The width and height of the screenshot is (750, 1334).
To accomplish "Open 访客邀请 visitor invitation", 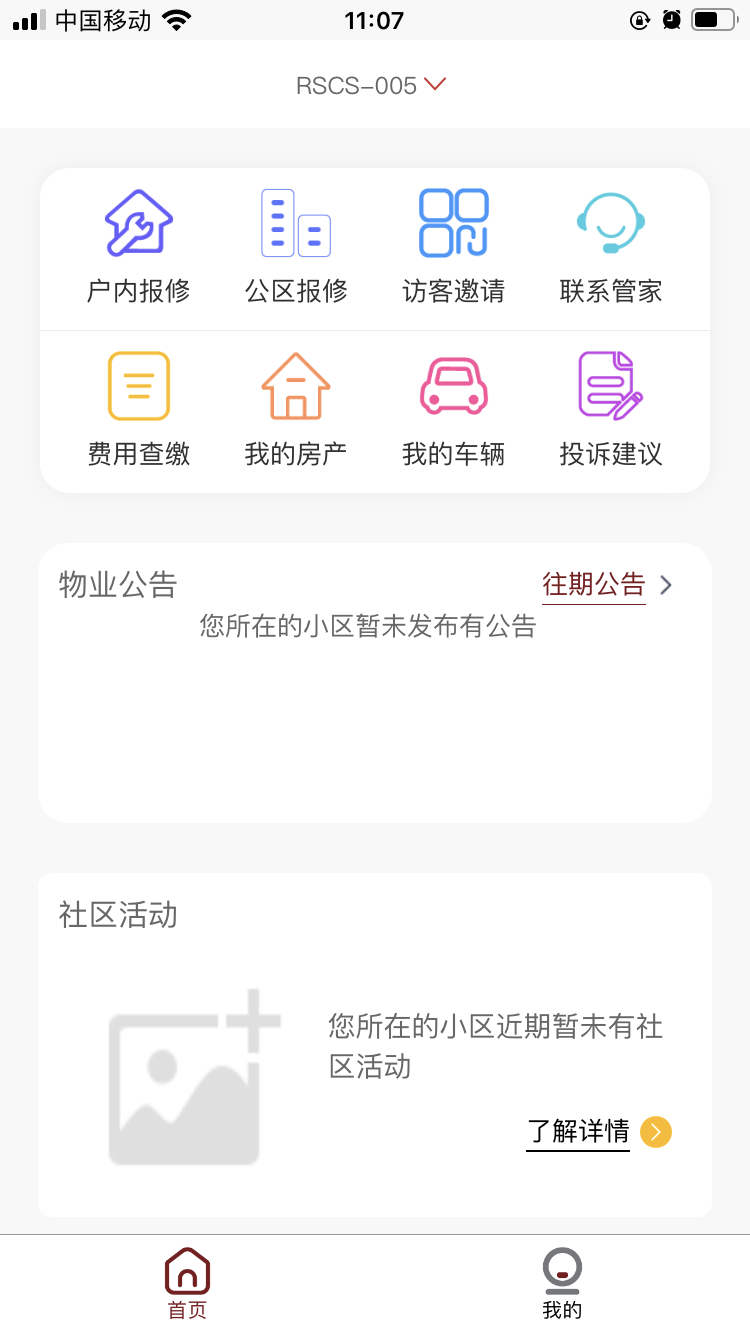I will (x=453, y=247).
